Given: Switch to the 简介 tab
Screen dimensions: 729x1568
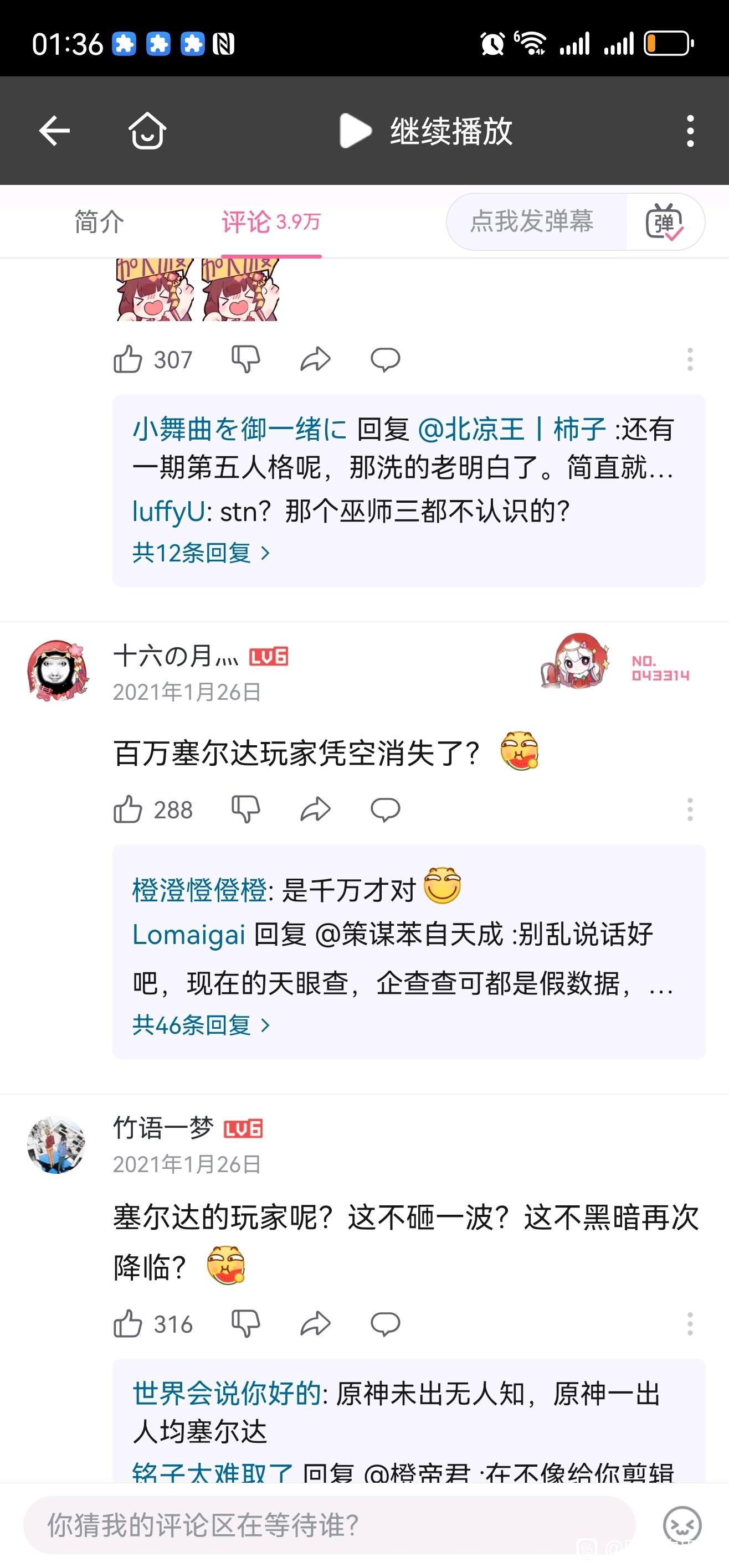Looking at the screenshot, I should (x=99, y=222).
